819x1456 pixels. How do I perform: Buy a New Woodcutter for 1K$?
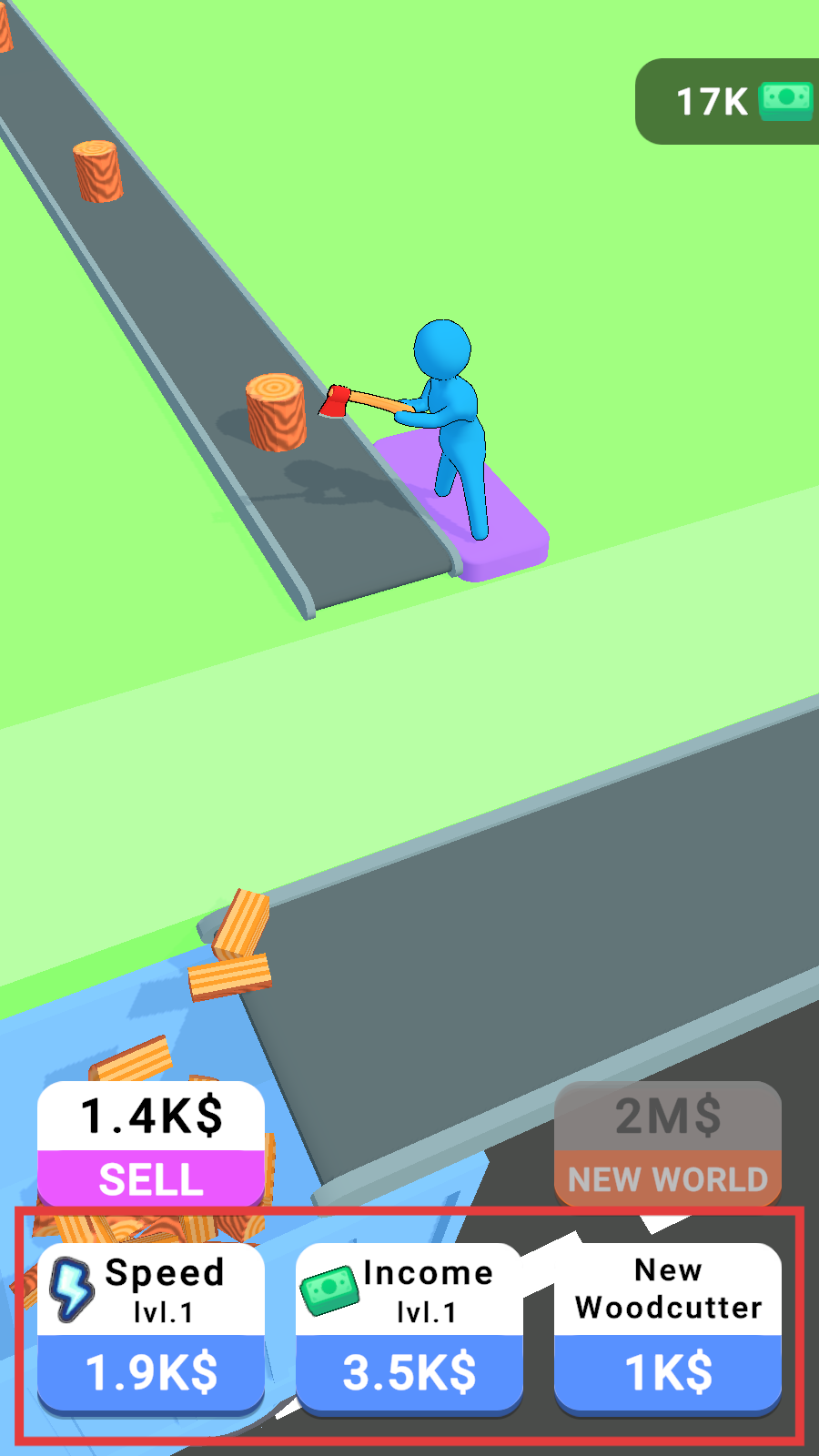668,1329
